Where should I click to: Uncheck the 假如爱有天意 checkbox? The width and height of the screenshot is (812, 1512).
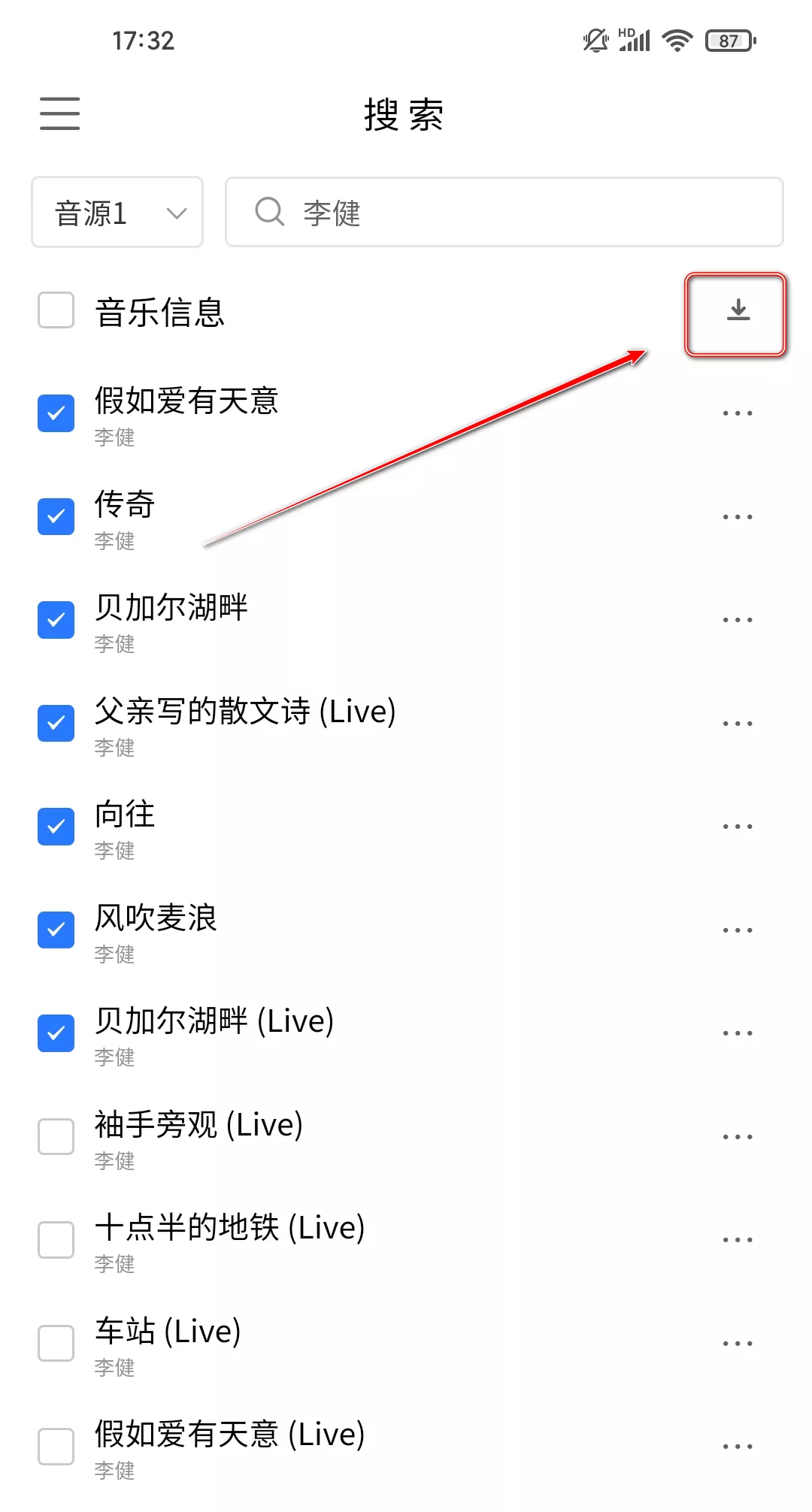point(56,413)
